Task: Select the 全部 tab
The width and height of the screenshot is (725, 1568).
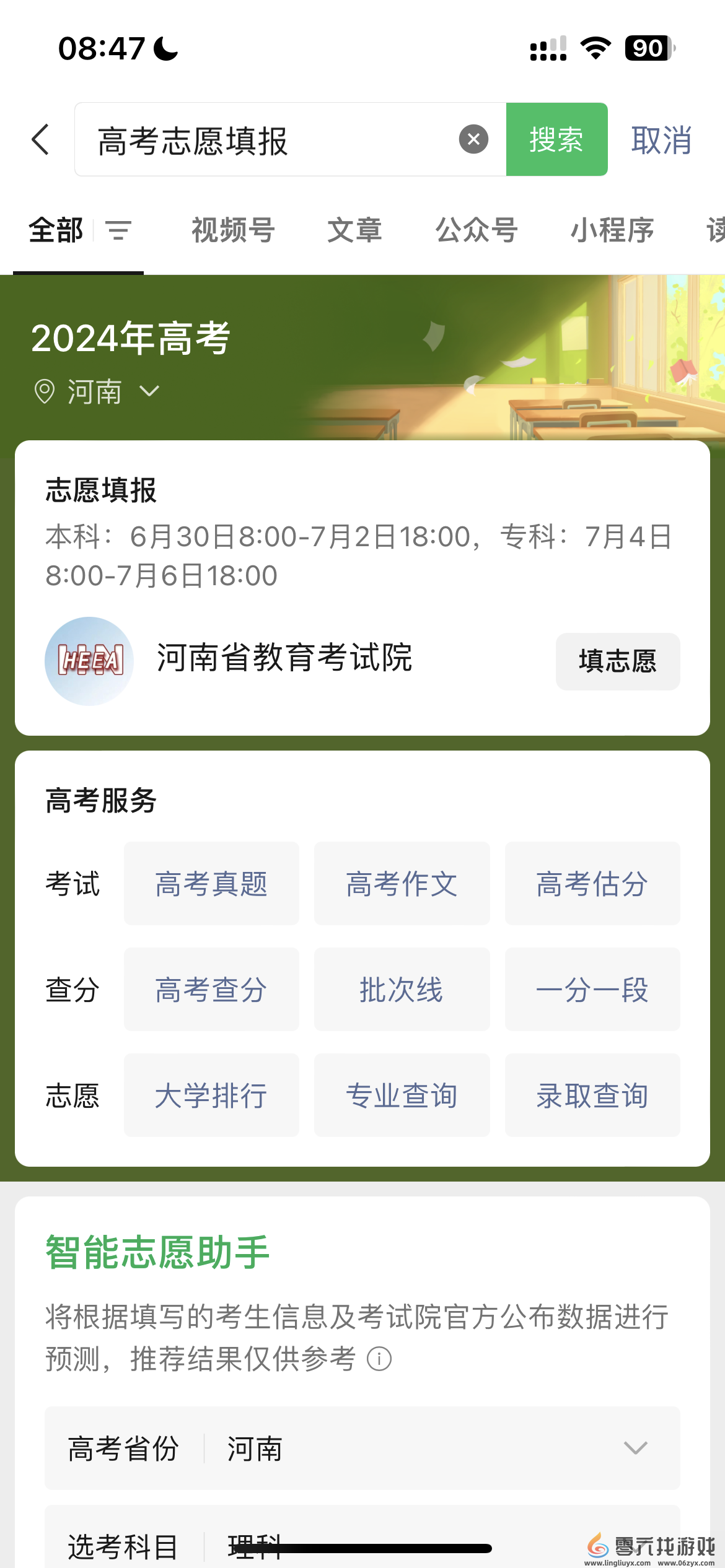Action: [x=55, y=230]
